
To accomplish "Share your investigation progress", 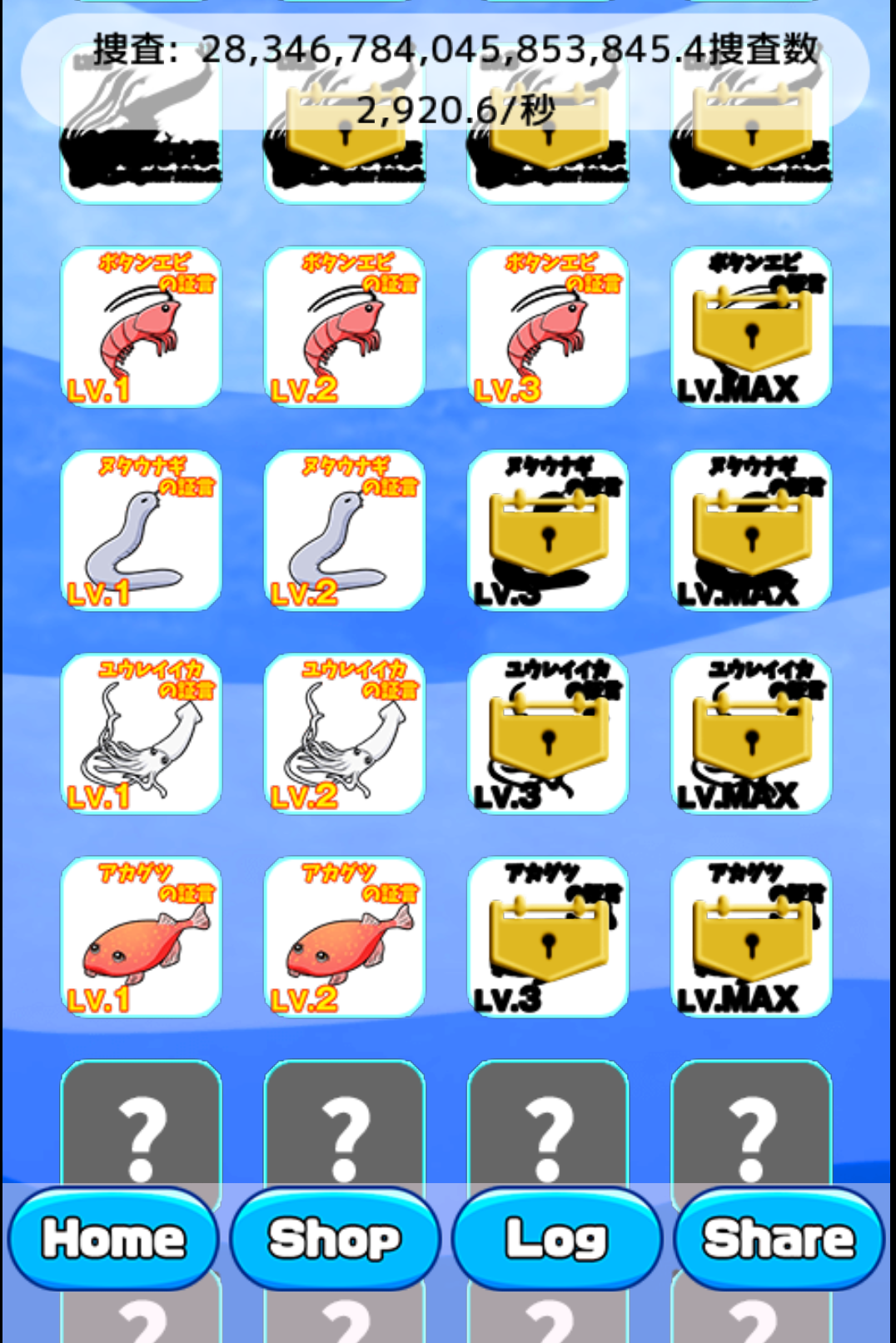I will (x=778, y=1241).
